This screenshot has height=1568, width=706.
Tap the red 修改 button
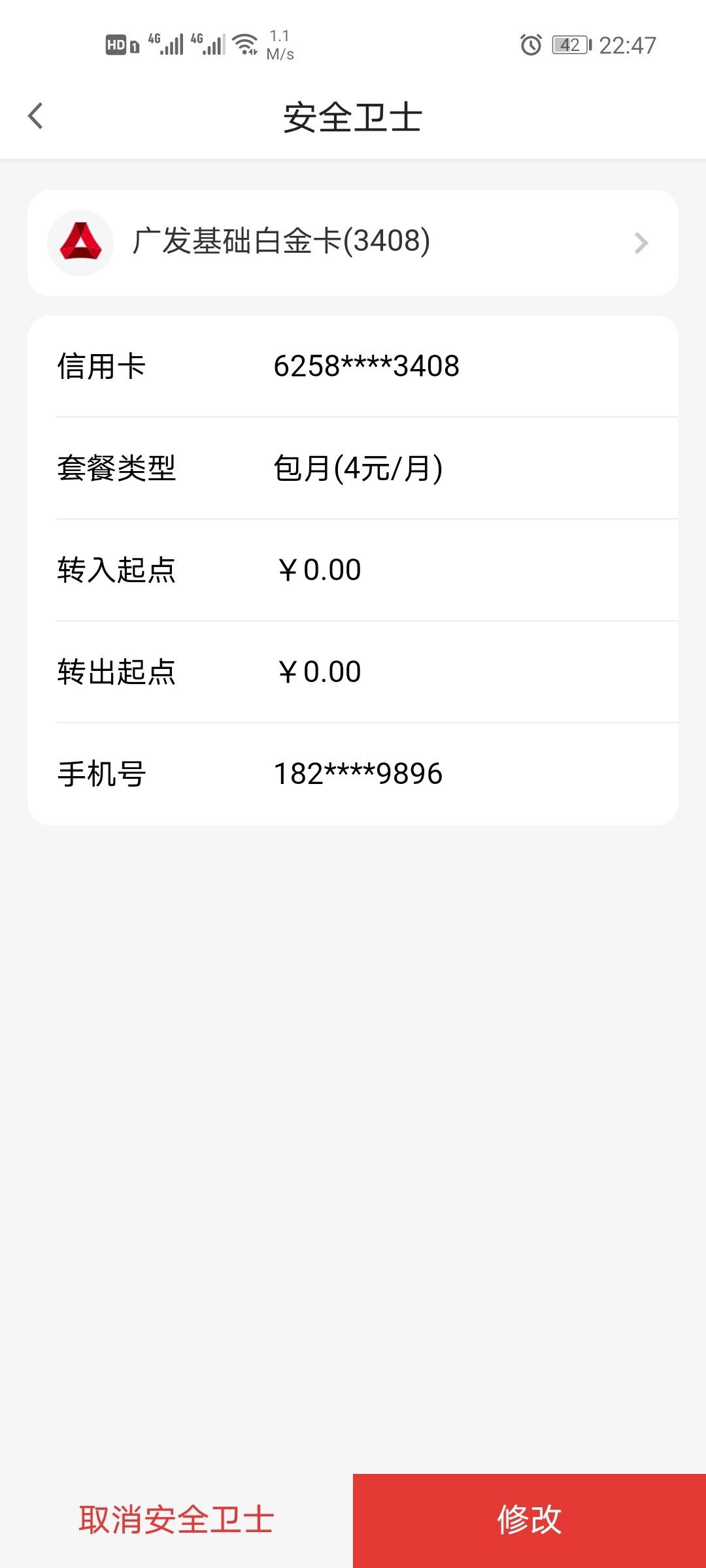click(529, 1520)
